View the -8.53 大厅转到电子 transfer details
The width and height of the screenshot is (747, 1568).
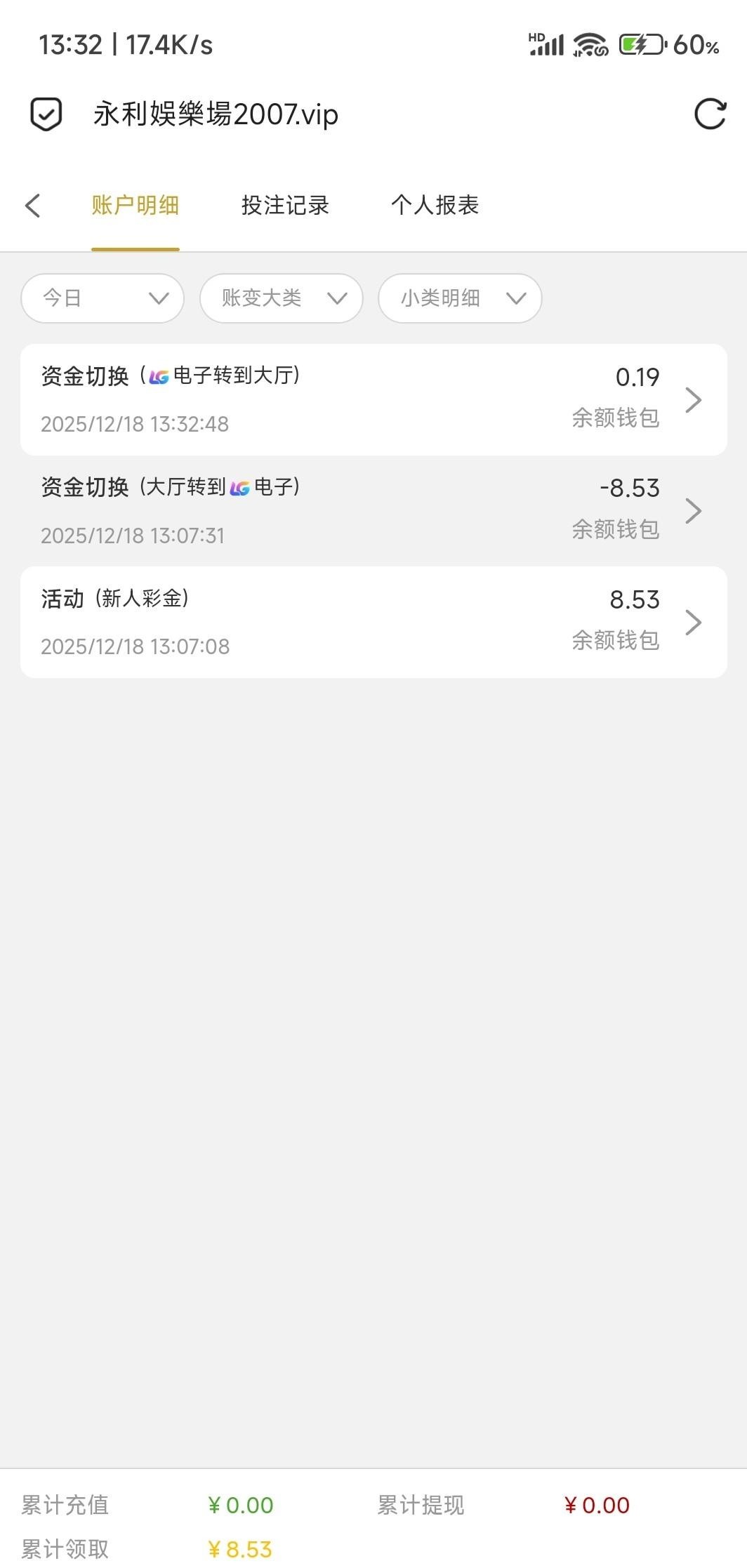tap(373, 511)
